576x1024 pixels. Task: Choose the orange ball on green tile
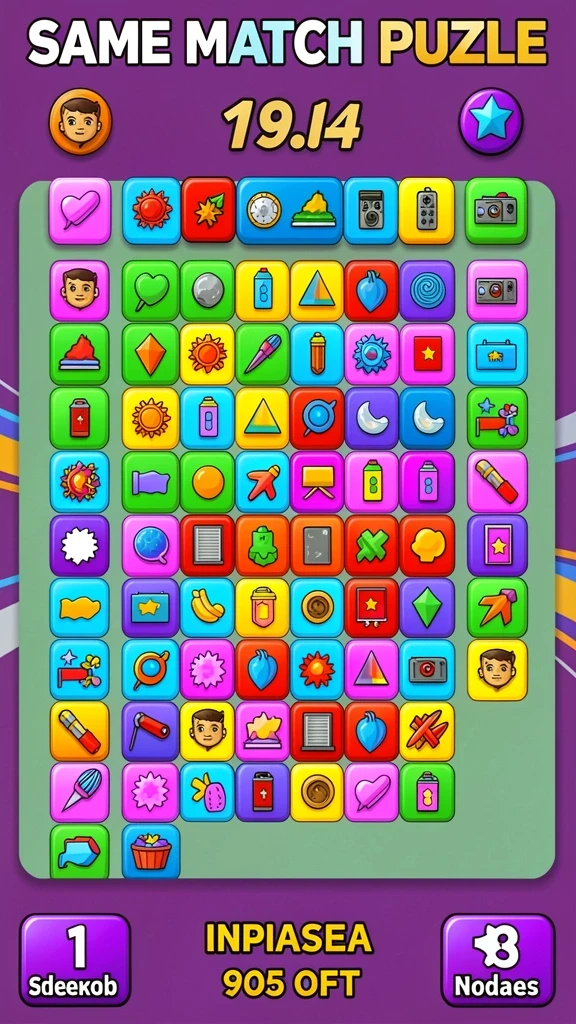[208, 481]
